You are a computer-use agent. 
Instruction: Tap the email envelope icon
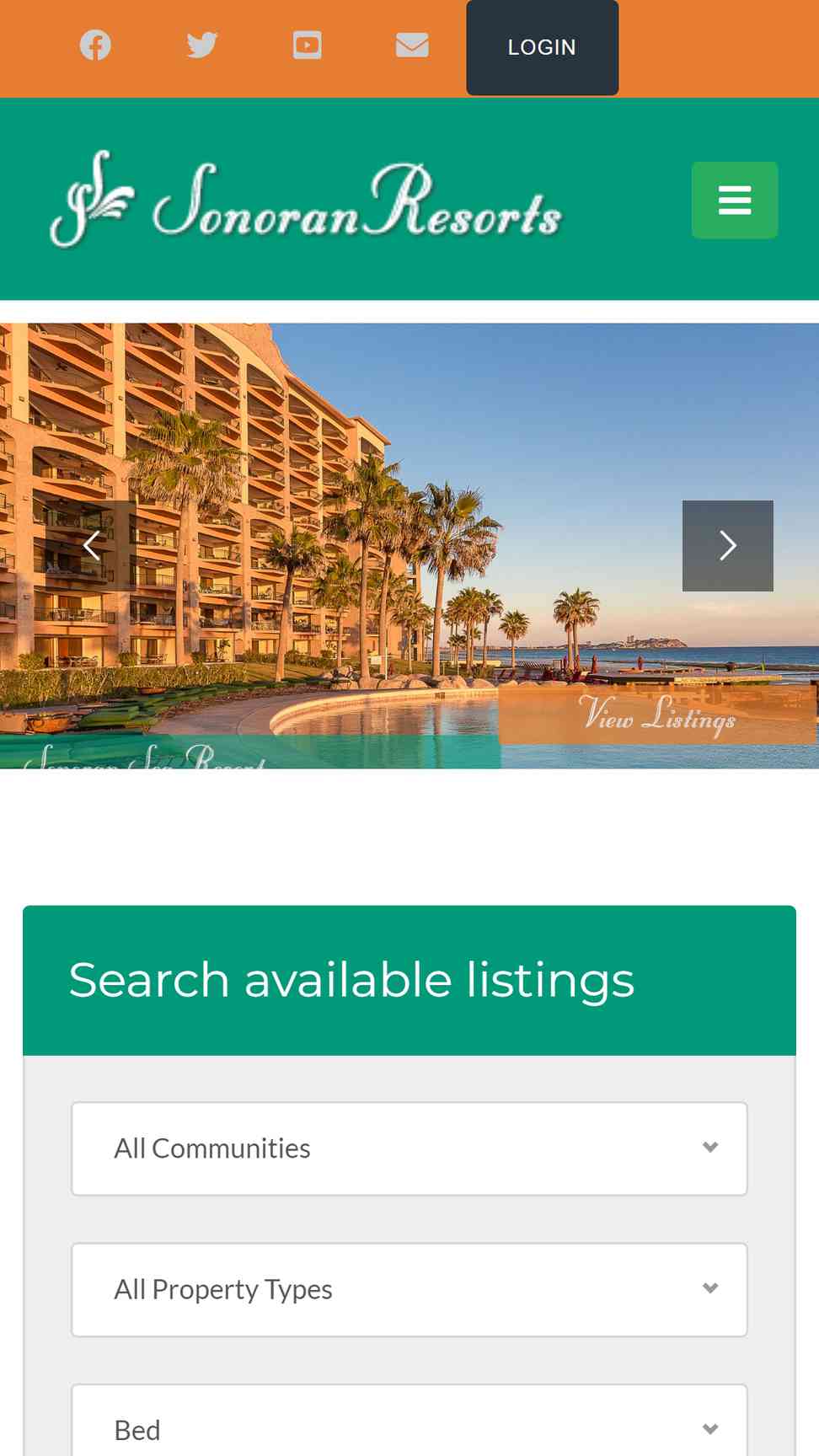click(x=412, y=45)
